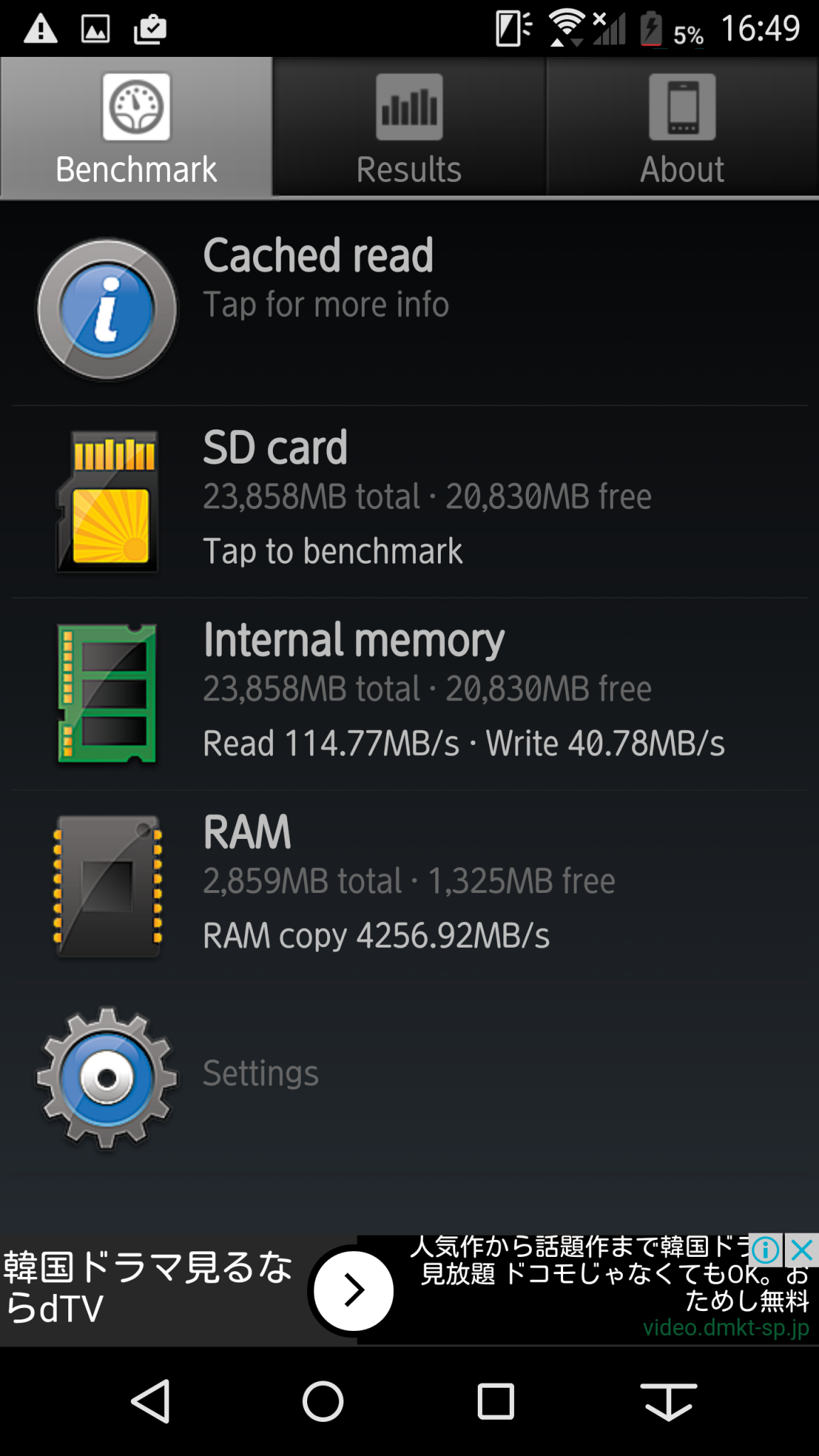
Task: Select the Benchmark tab
Action: [x=136, y=127]
